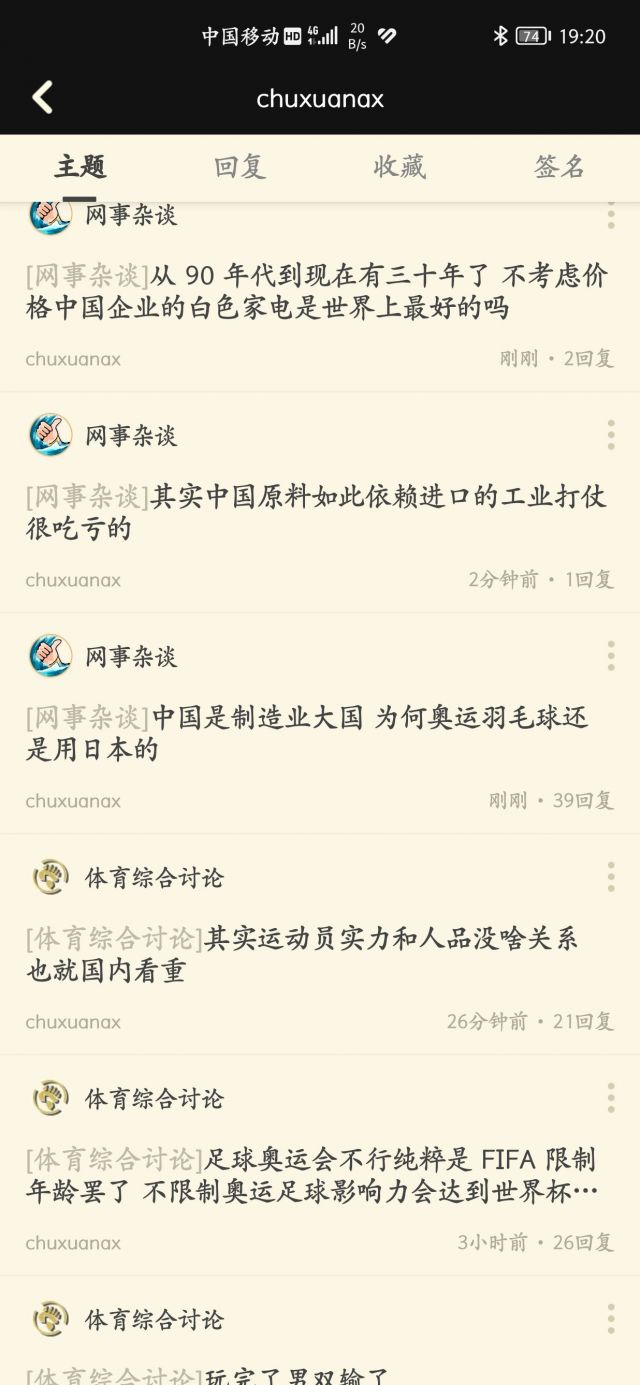Open more options for the 原料依赖进口 post
Image resolution: width=640 pixels, height=1385 pixels.
pyautogui.click(x=611, y=435)
